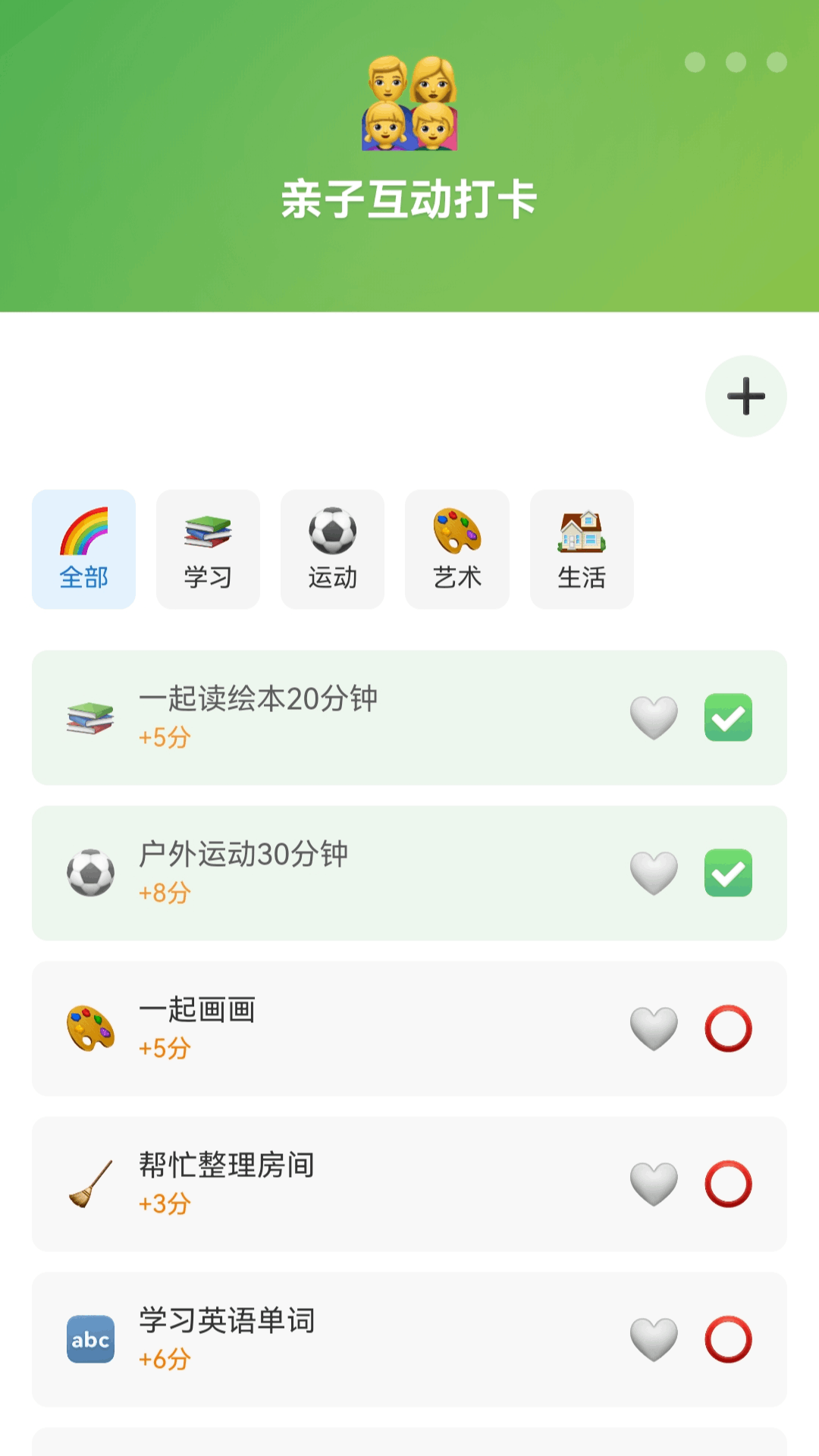Heart the 学习英语单词 task

[654, 1339]
